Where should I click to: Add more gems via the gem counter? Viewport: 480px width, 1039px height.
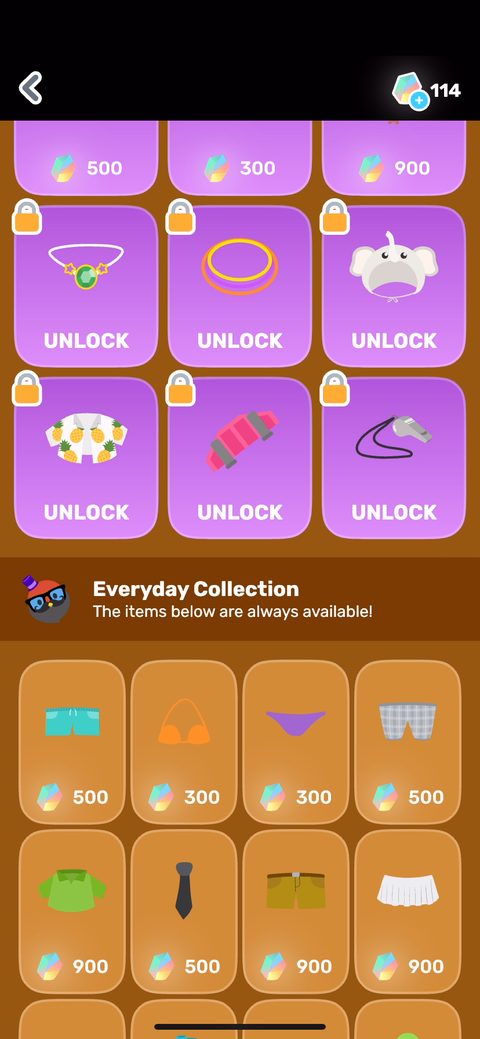[426, 91]
